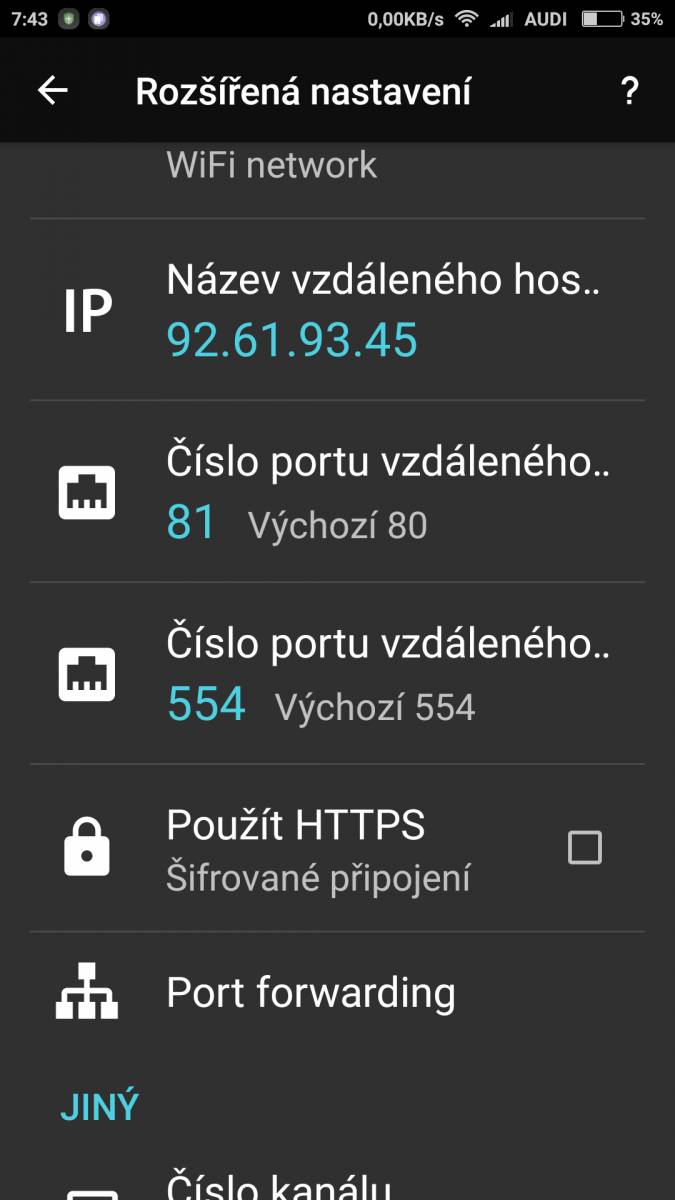675x1200 pixels.
Task: Open Port forwarding settings
Action: pyautogui.click(x=337, y=993)
